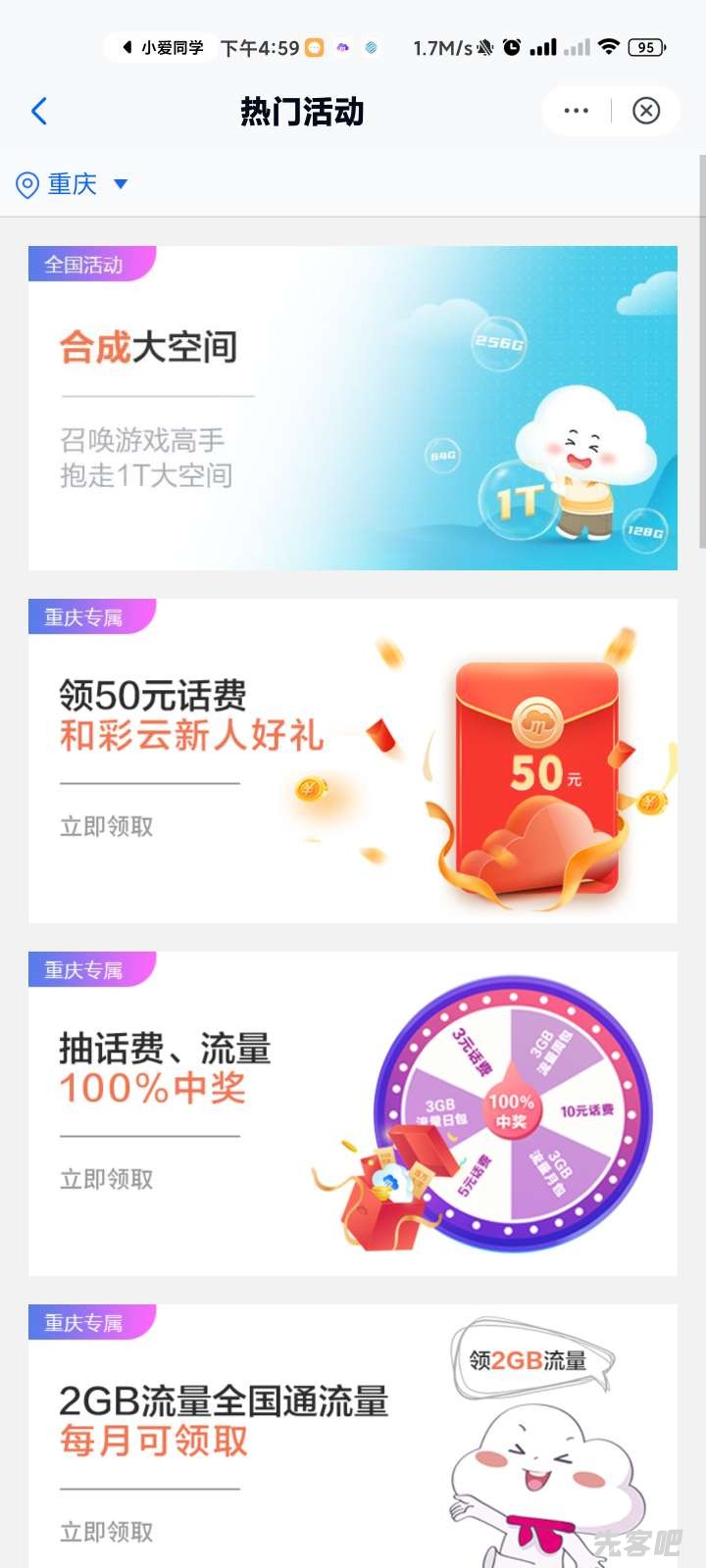Close the mini program with the X button
The image size is (706, 1568).
[646, 111]
